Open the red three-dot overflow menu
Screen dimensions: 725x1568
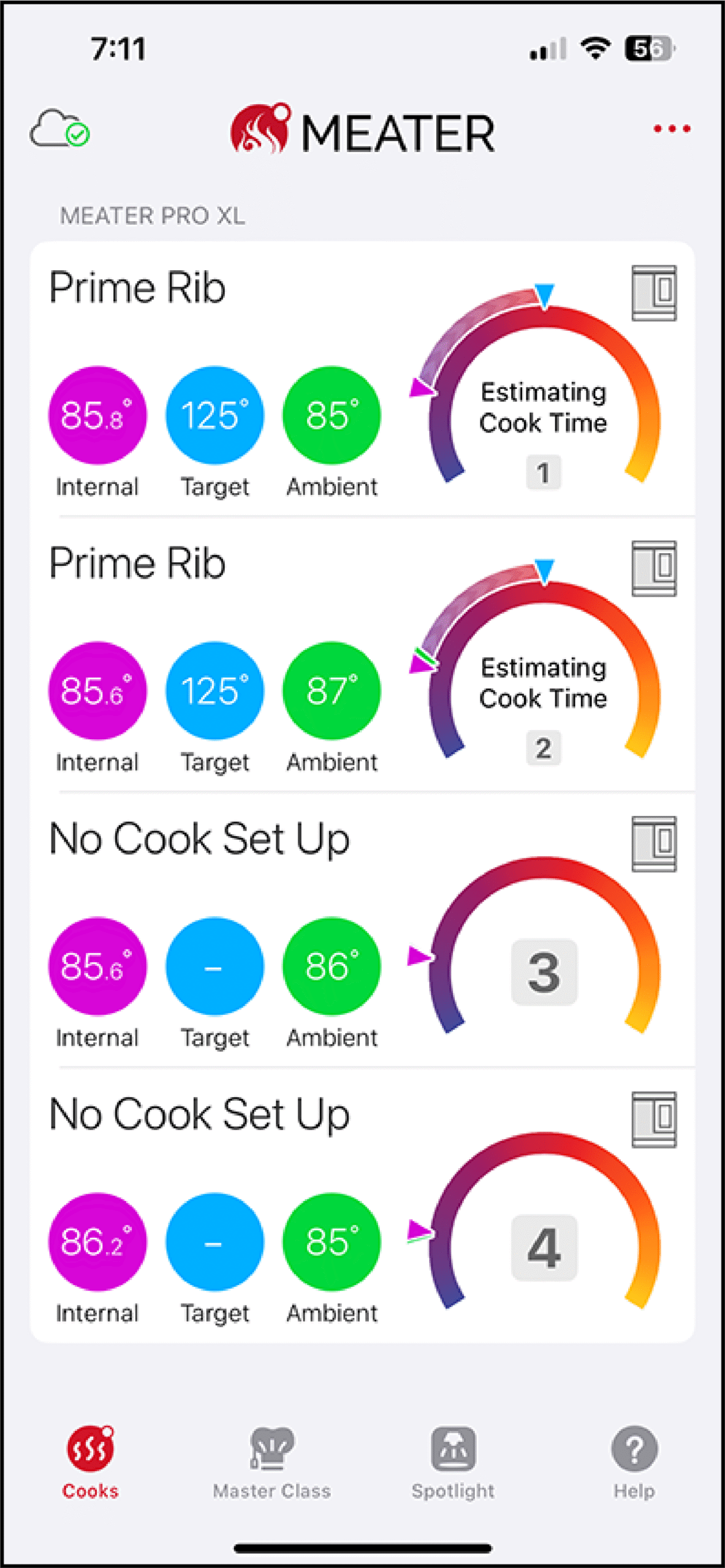(672, 129)
